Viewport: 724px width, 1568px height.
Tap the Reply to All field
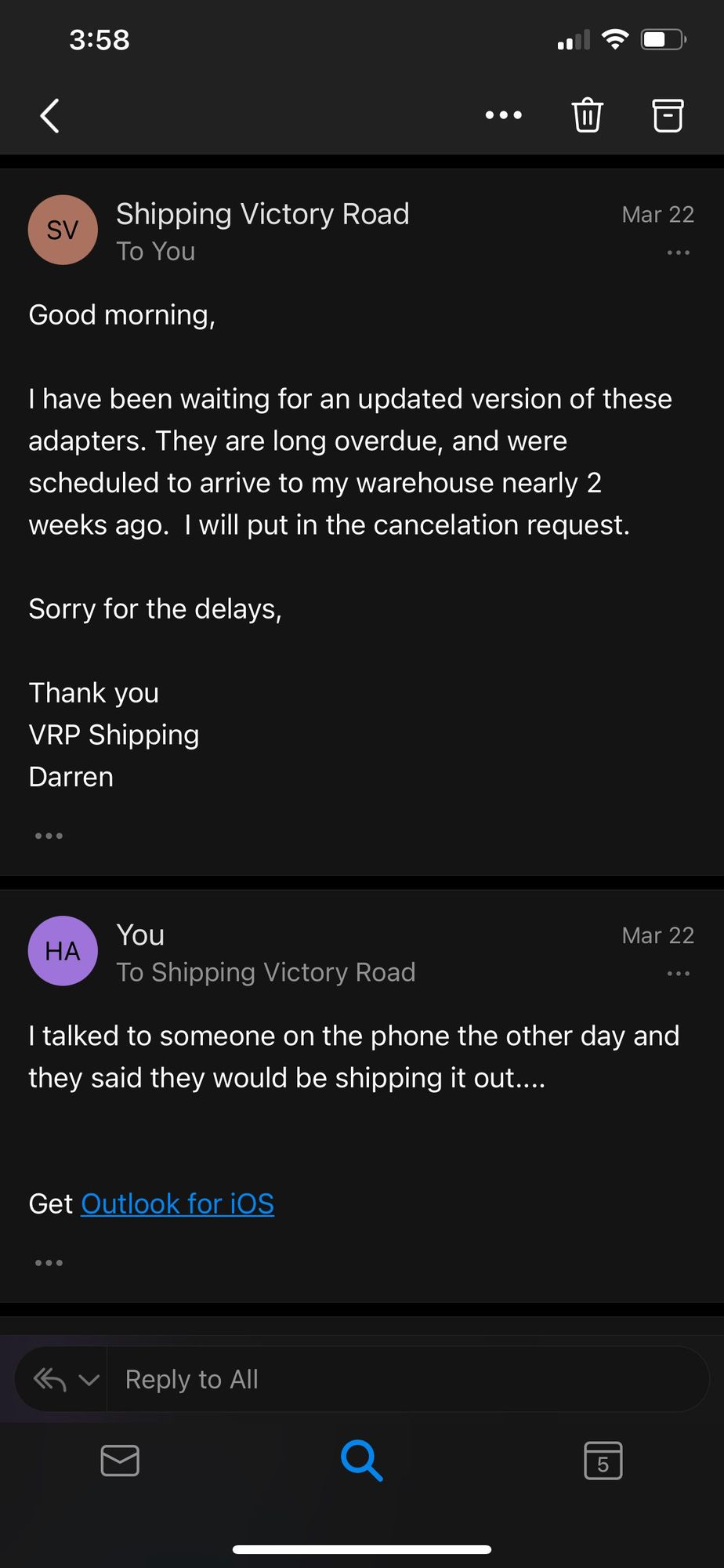click(x=407, y=1380)
